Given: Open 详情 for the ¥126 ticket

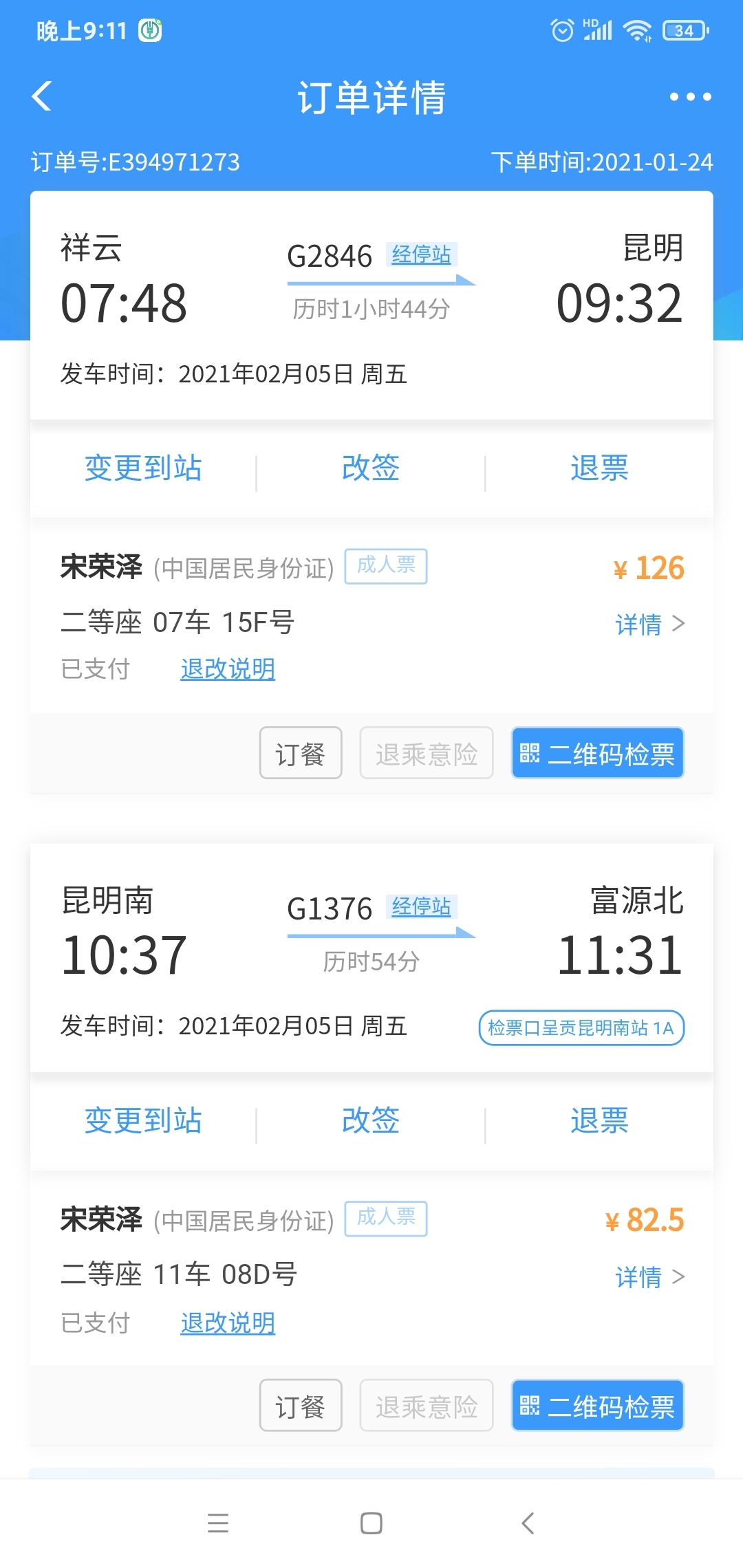Looking at the screenshot, I should tap(649, 624).
